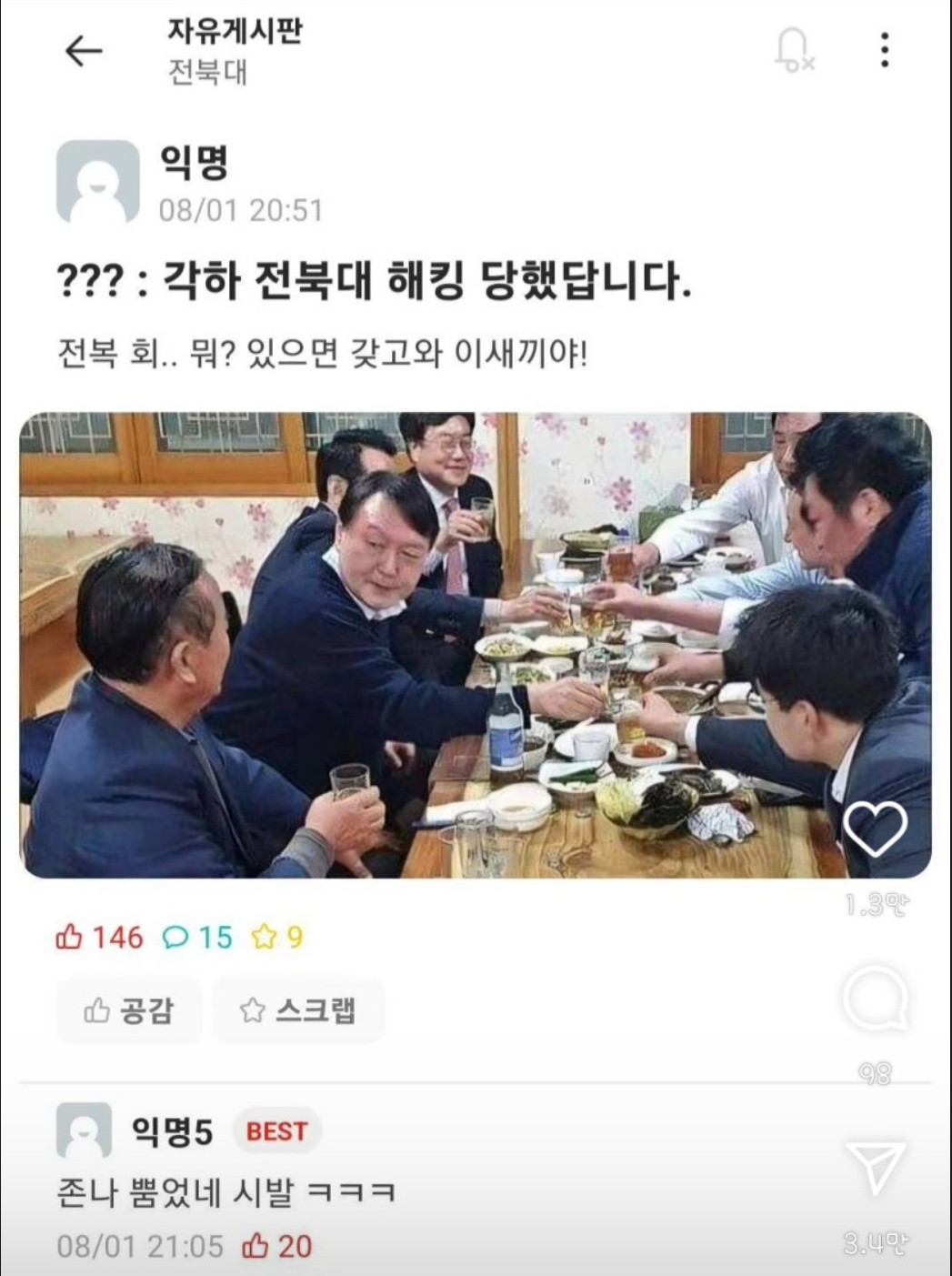
Task: Go back using the arrow icon
Action: [x=84, y=51]
